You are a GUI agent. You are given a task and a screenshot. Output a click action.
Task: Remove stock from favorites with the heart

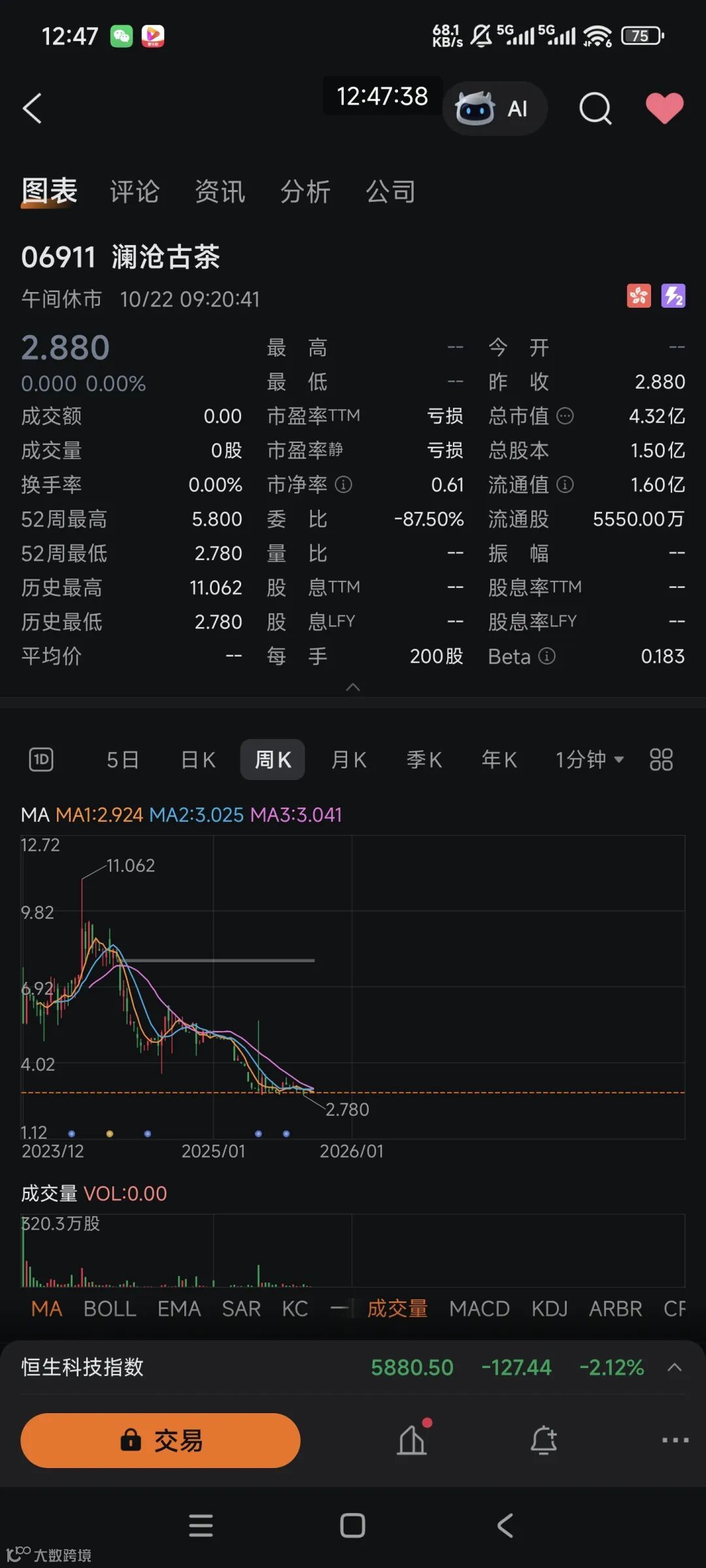click(x=664, y=108)
